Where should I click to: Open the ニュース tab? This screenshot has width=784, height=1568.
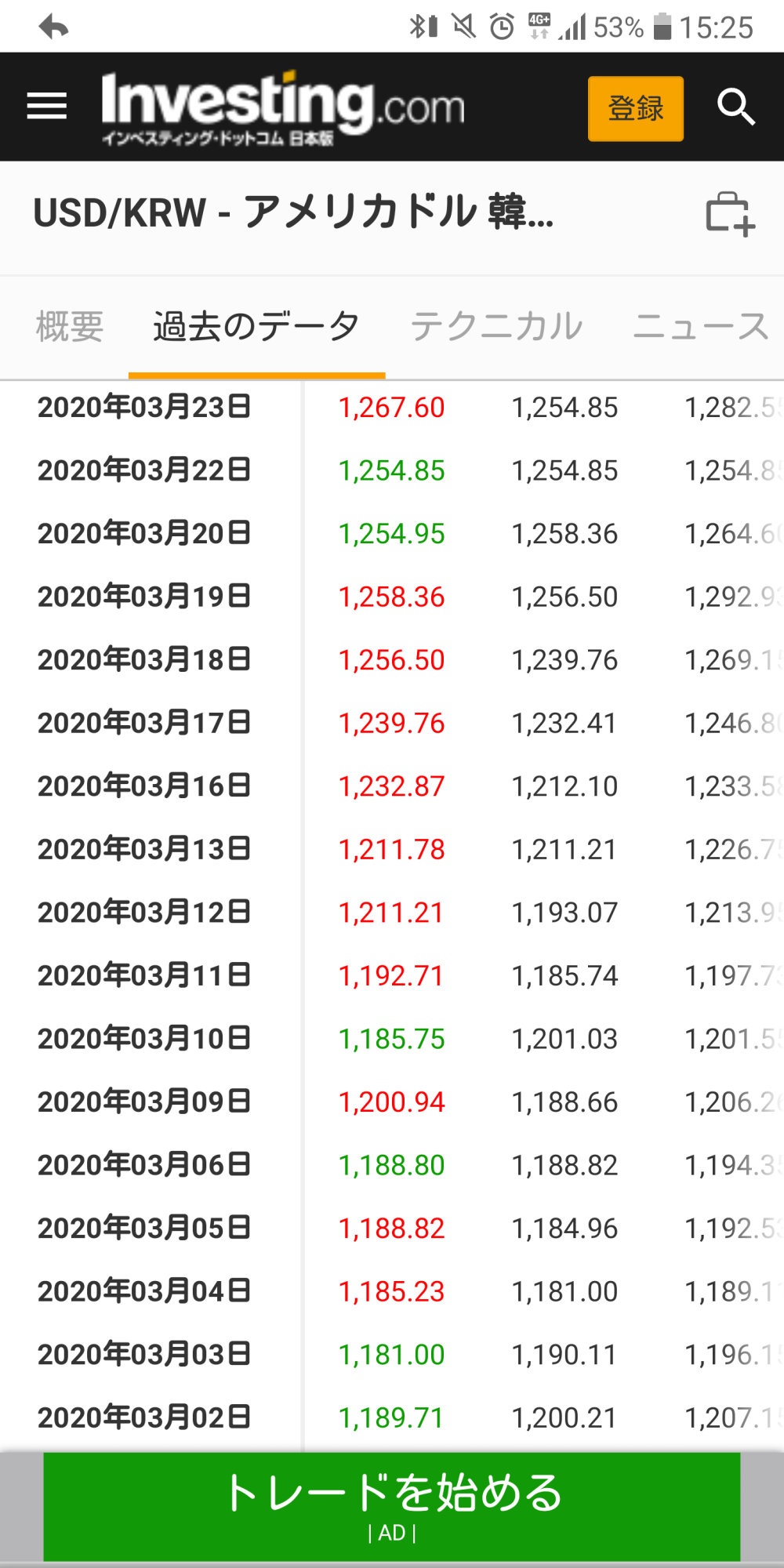click(x=701, y=326)
